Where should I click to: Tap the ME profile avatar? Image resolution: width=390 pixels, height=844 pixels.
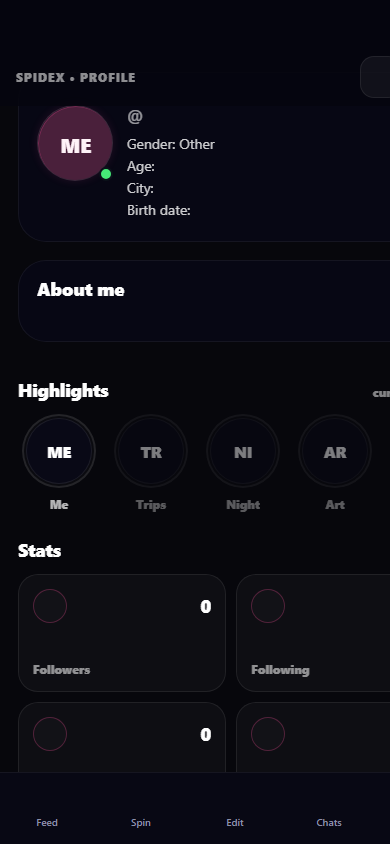[x=75, y=144]
